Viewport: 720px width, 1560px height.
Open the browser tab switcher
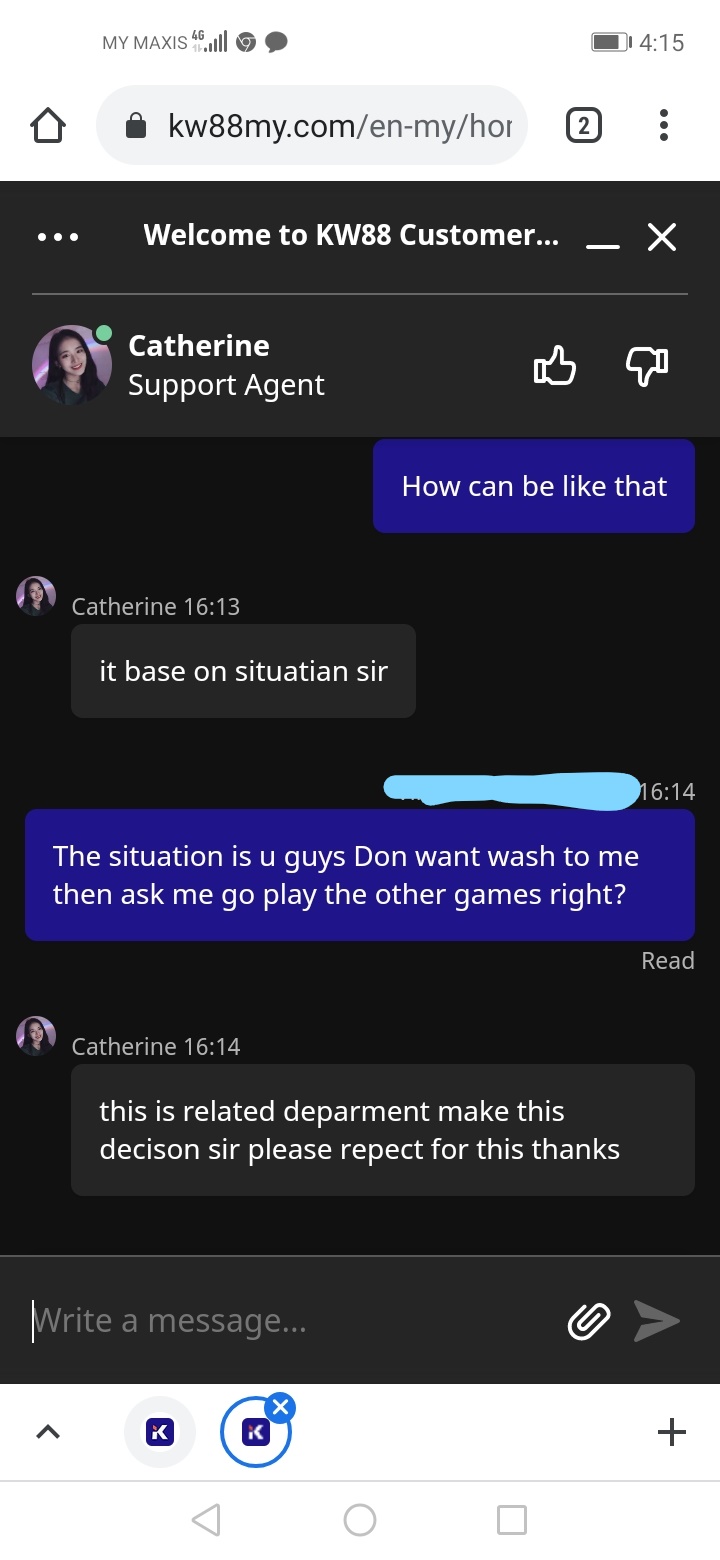click(584, 126)
